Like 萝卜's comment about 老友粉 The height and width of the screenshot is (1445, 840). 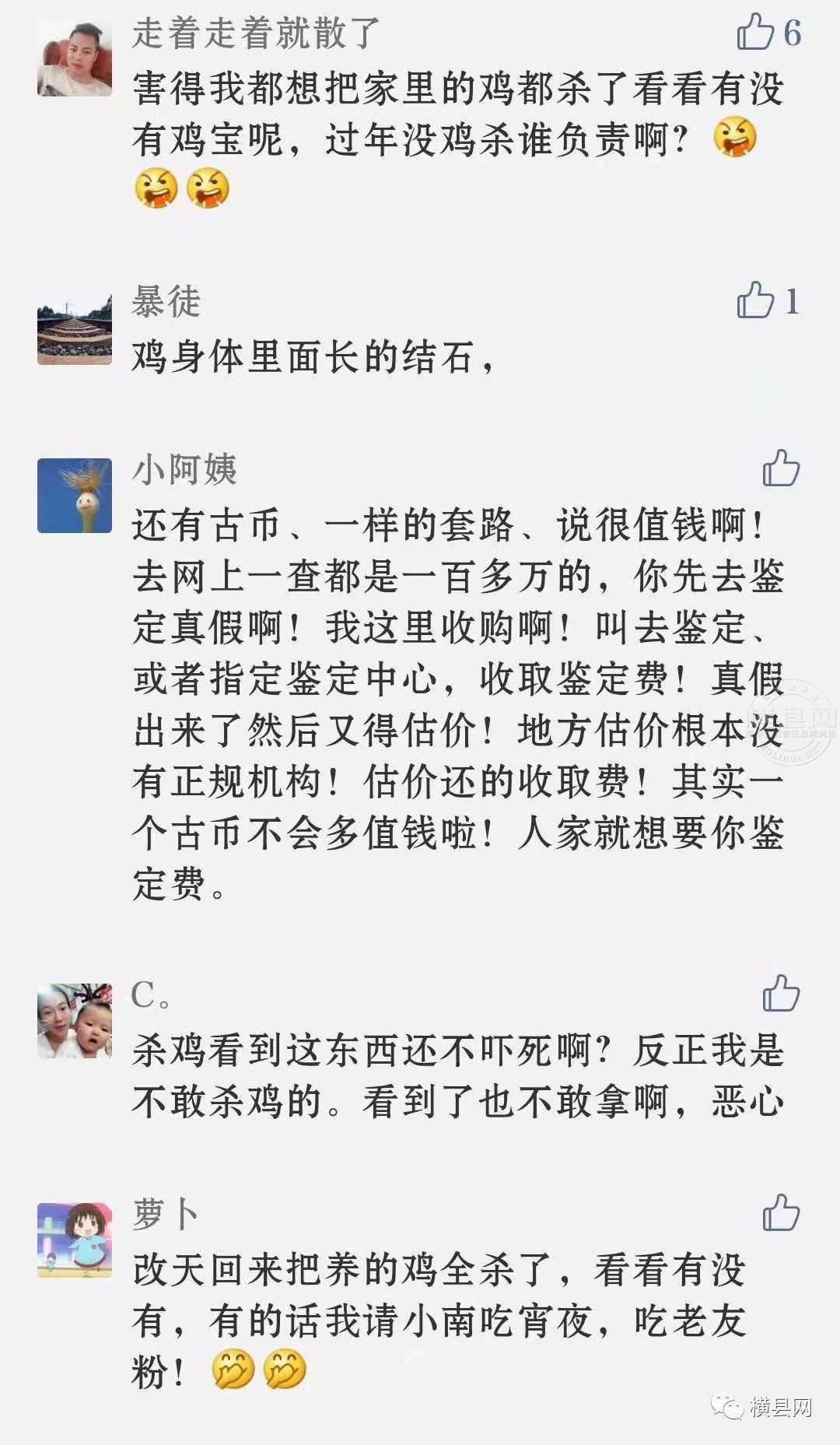(781, 1212)
